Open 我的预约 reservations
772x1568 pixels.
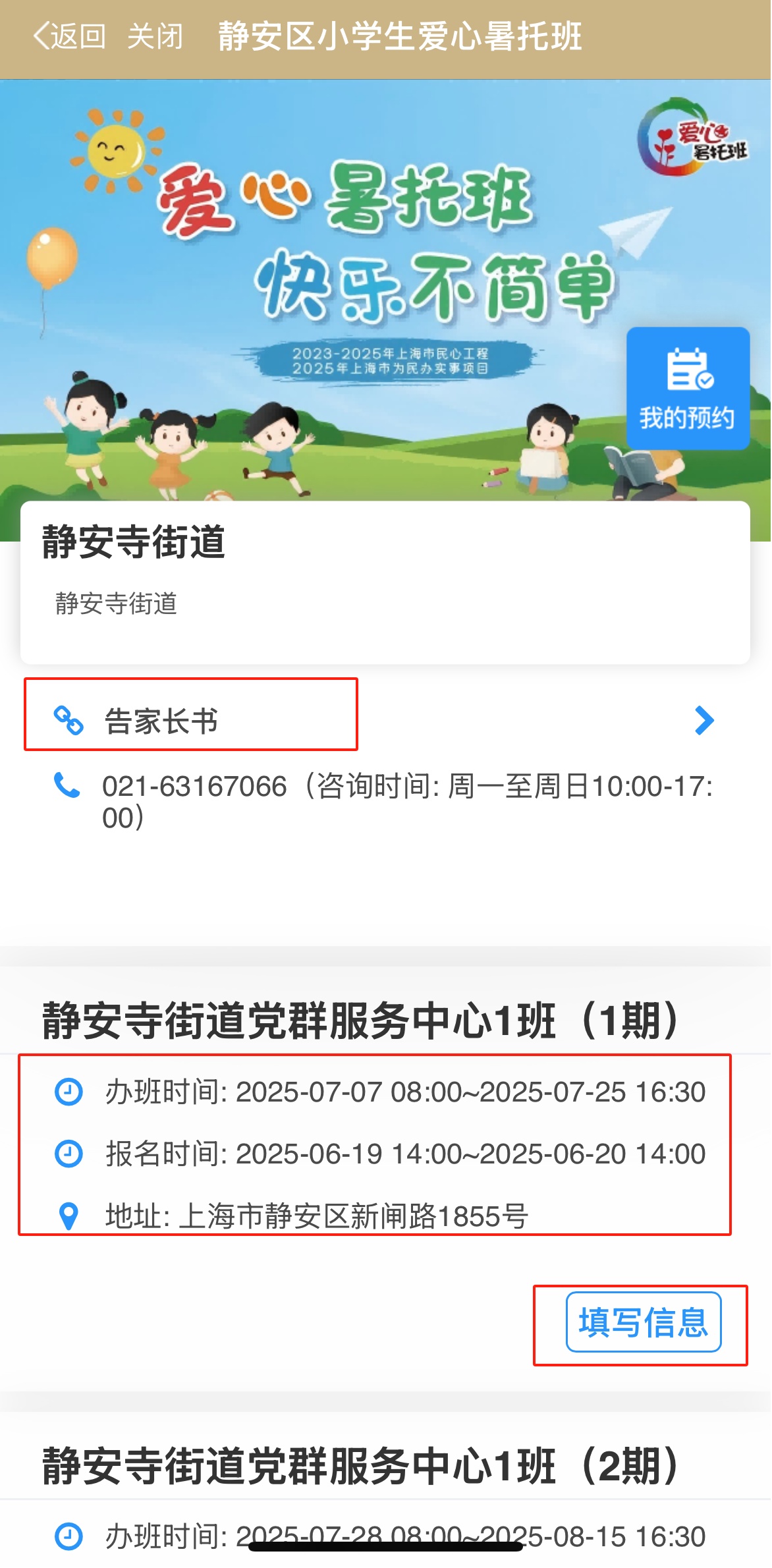pos(688,389)
